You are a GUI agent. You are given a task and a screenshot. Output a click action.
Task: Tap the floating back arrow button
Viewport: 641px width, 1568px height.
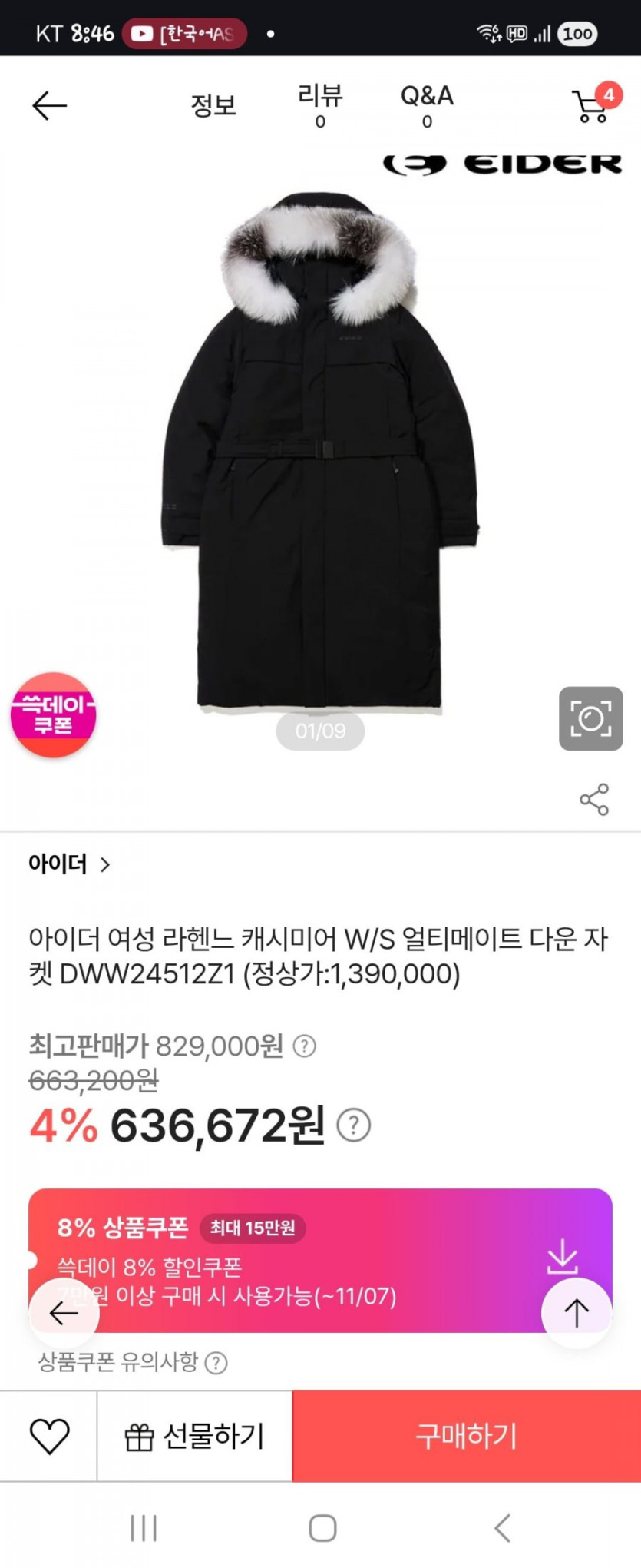tap(64, 1314)
